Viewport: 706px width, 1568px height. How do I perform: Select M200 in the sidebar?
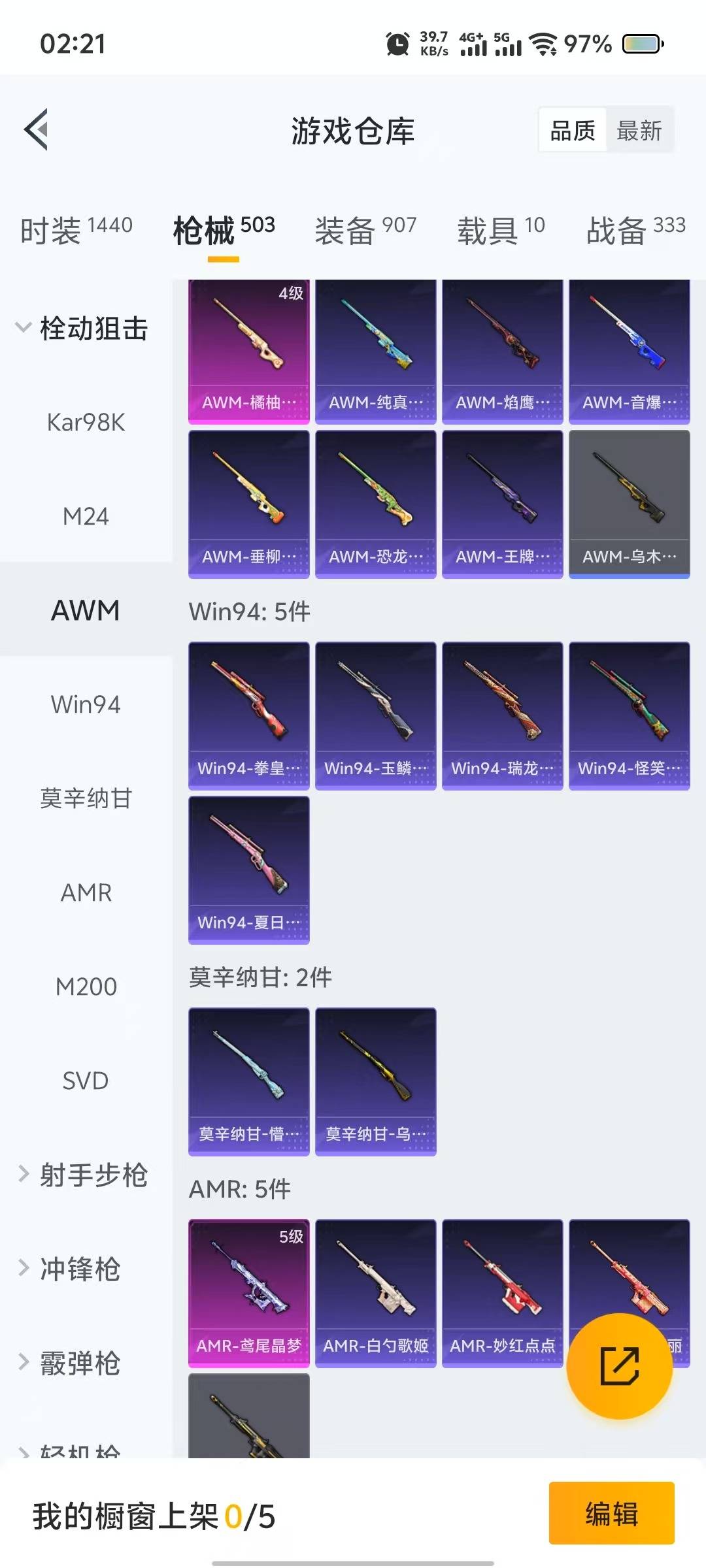[86, 987]
